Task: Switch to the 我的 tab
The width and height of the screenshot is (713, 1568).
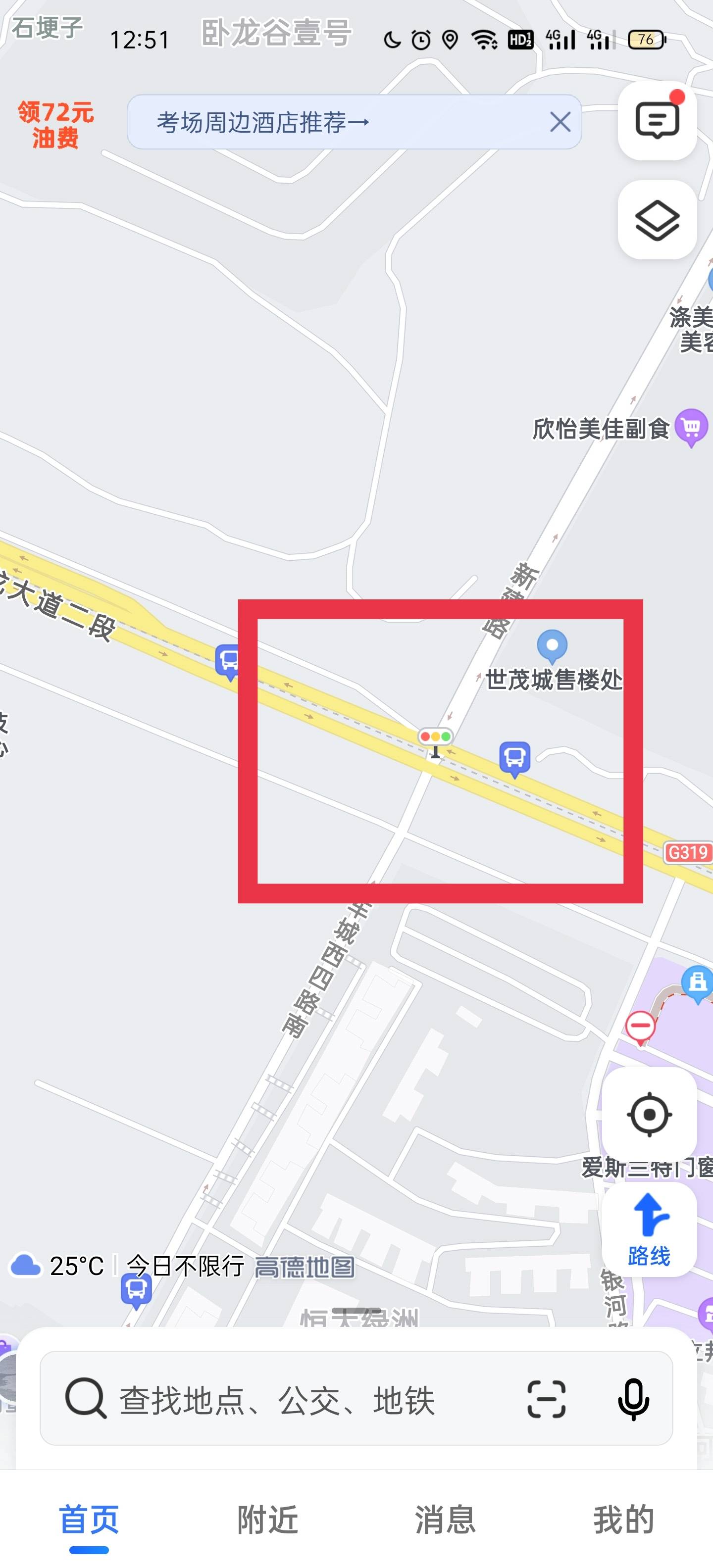Action: [x=623, y=1519]
